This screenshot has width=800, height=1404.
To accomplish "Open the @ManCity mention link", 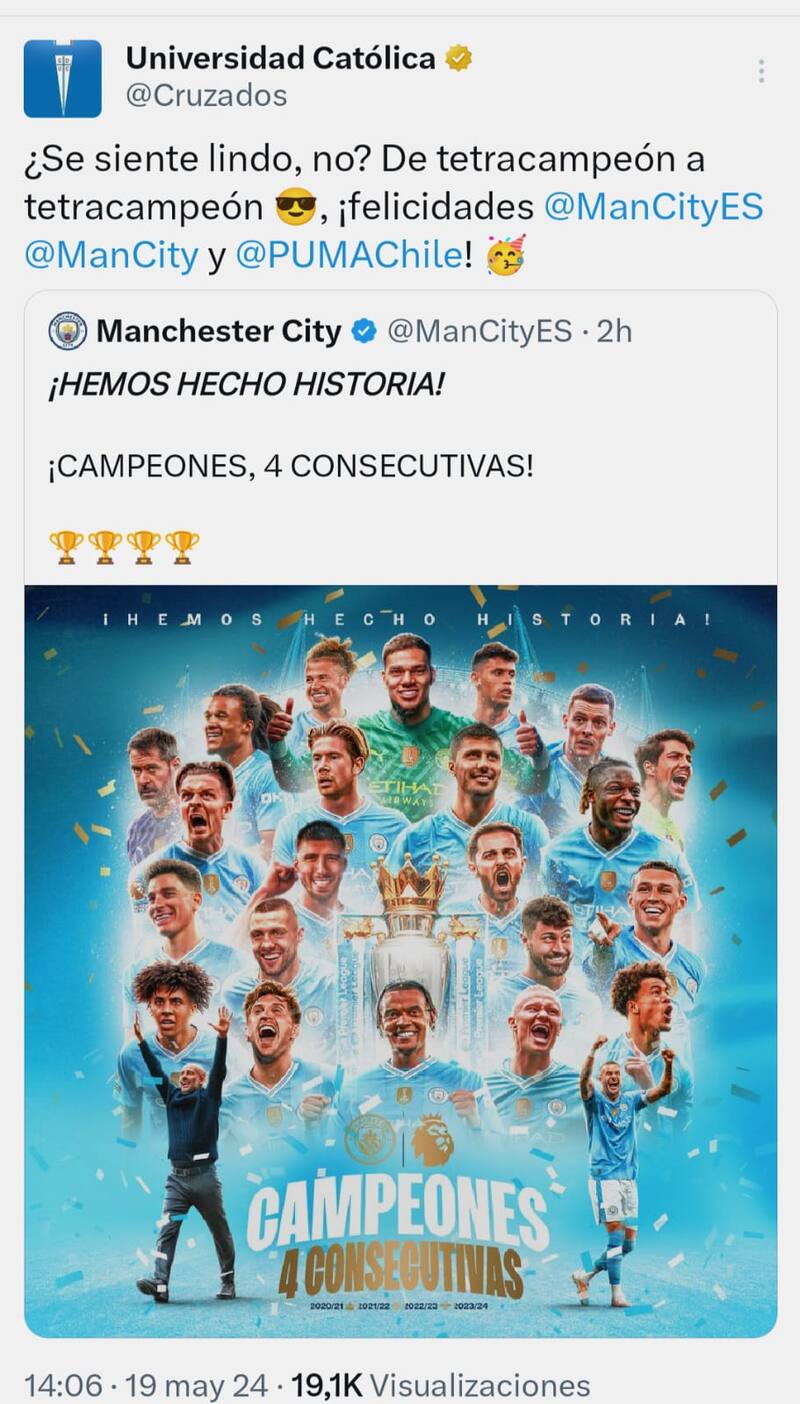I will tap(108, 255).
